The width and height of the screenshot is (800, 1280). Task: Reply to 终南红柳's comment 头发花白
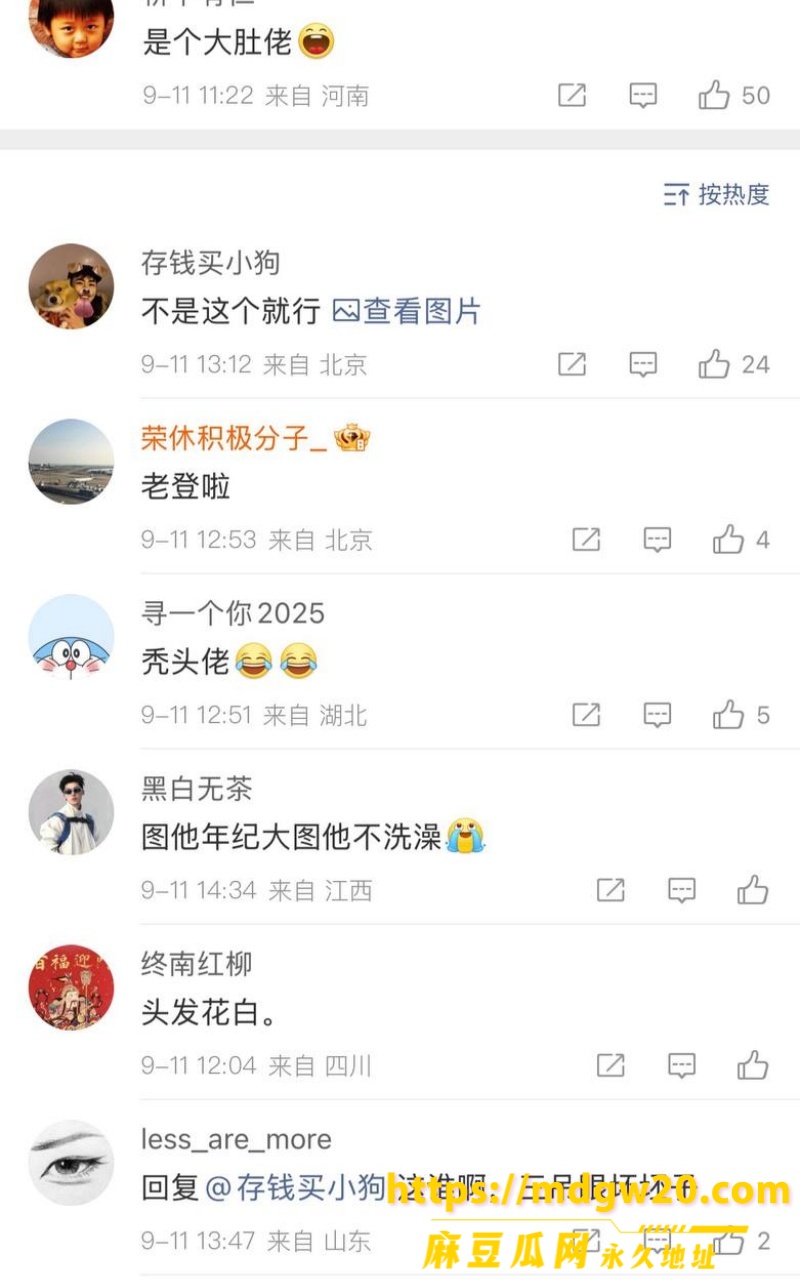pyautogui.click(x=682, y=1065)
